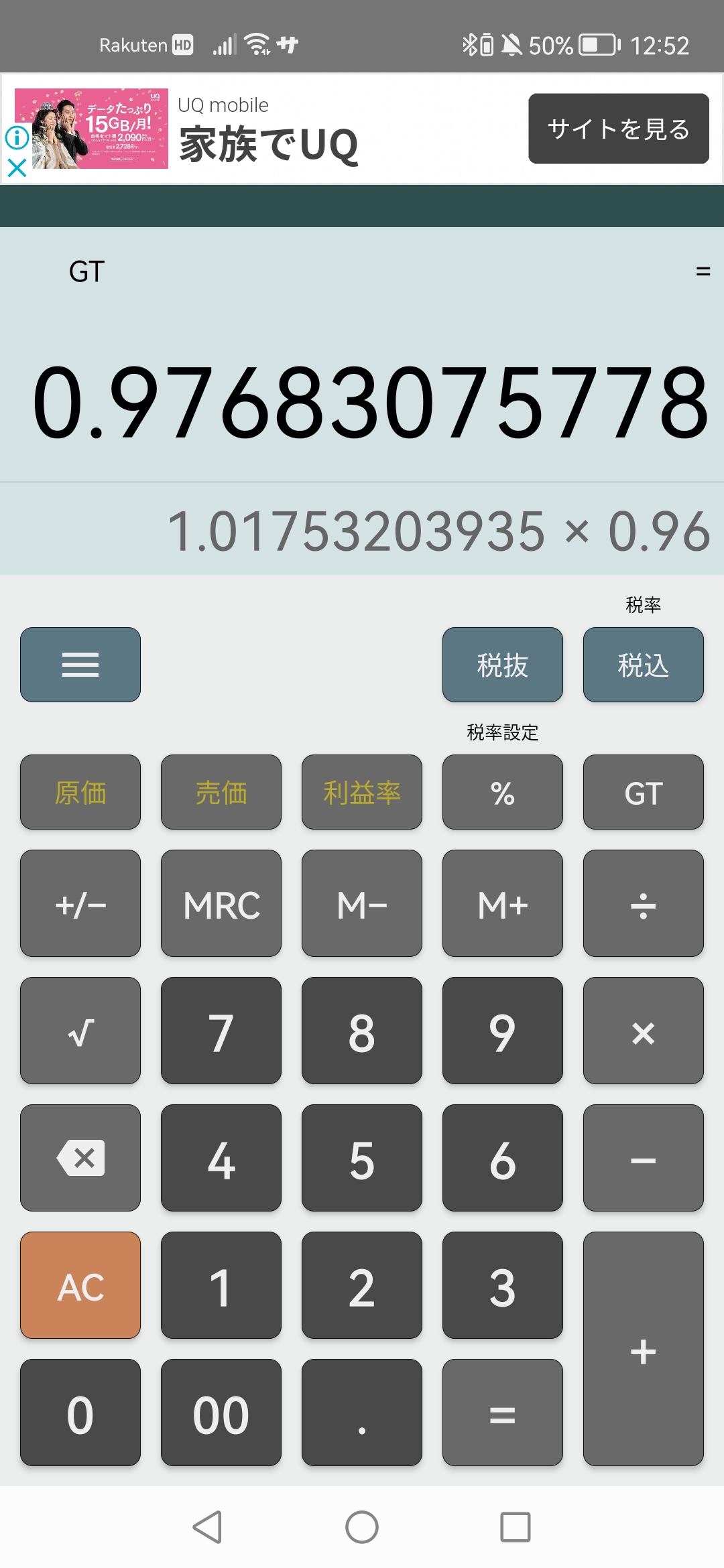Close the UQ mobile ad banner
The image size is (724, 1568).
(17, 167)
